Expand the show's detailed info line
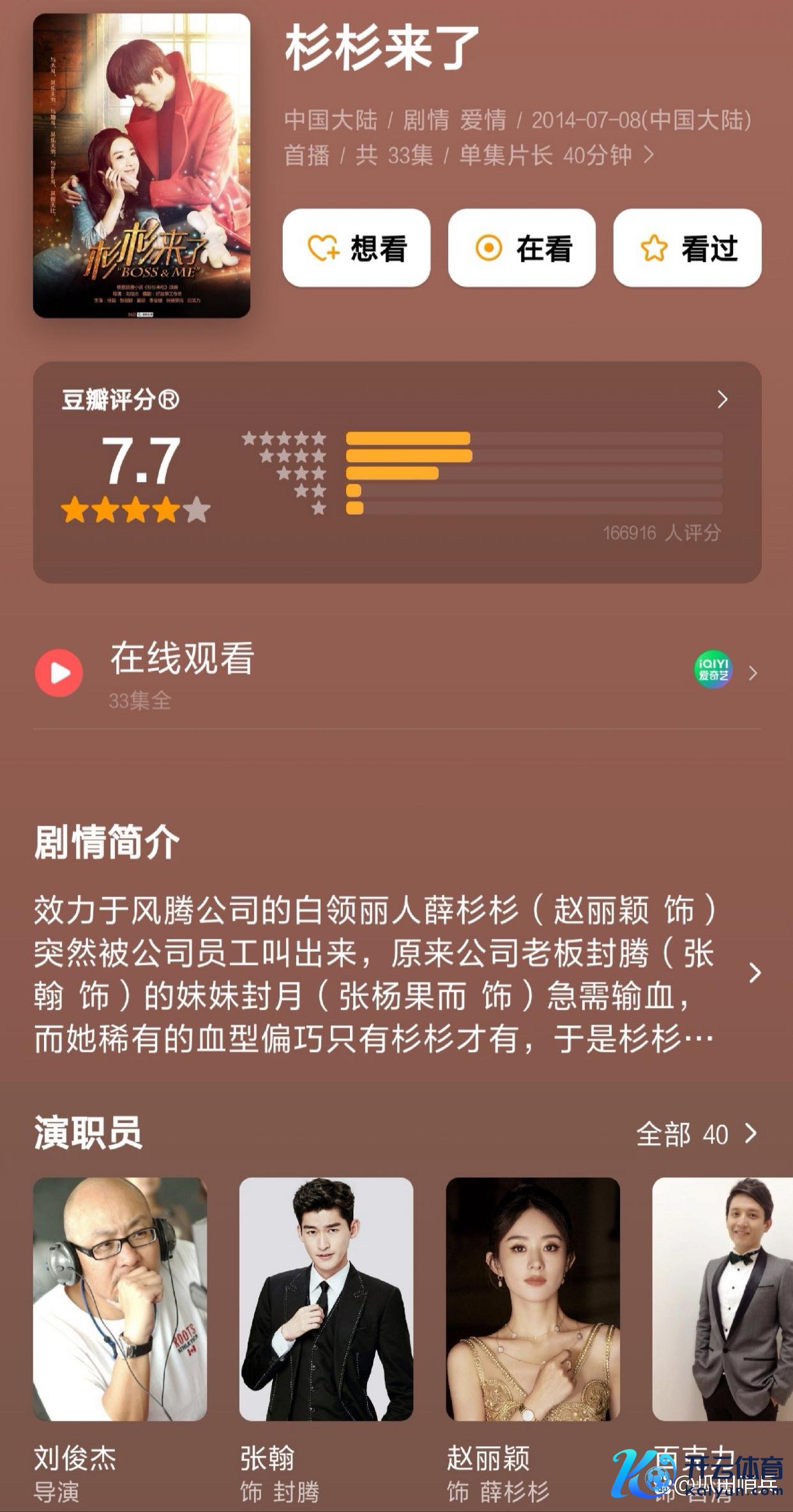793x1512 pixels. [649, 155]
